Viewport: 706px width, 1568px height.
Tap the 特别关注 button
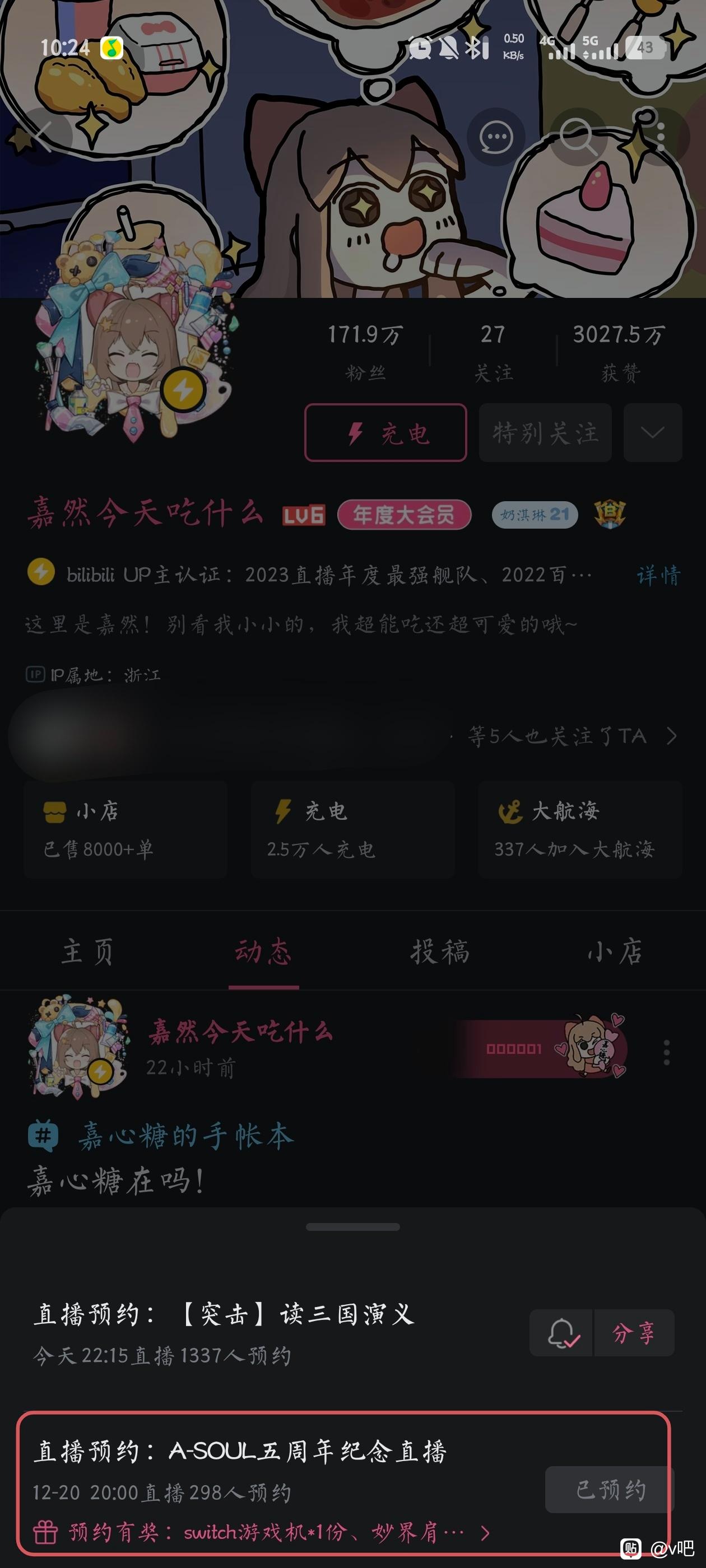click(545, 433)
